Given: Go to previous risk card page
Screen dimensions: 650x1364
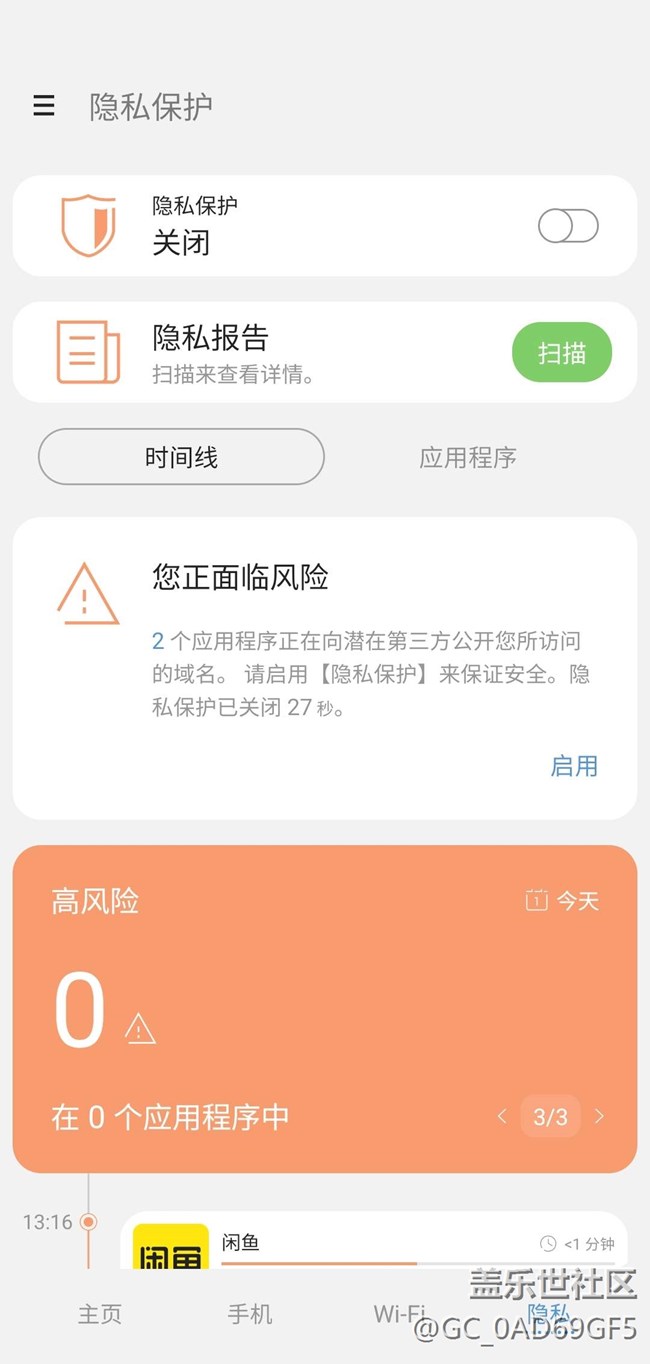Looking at the screenshot, I should click(502, 1116).
